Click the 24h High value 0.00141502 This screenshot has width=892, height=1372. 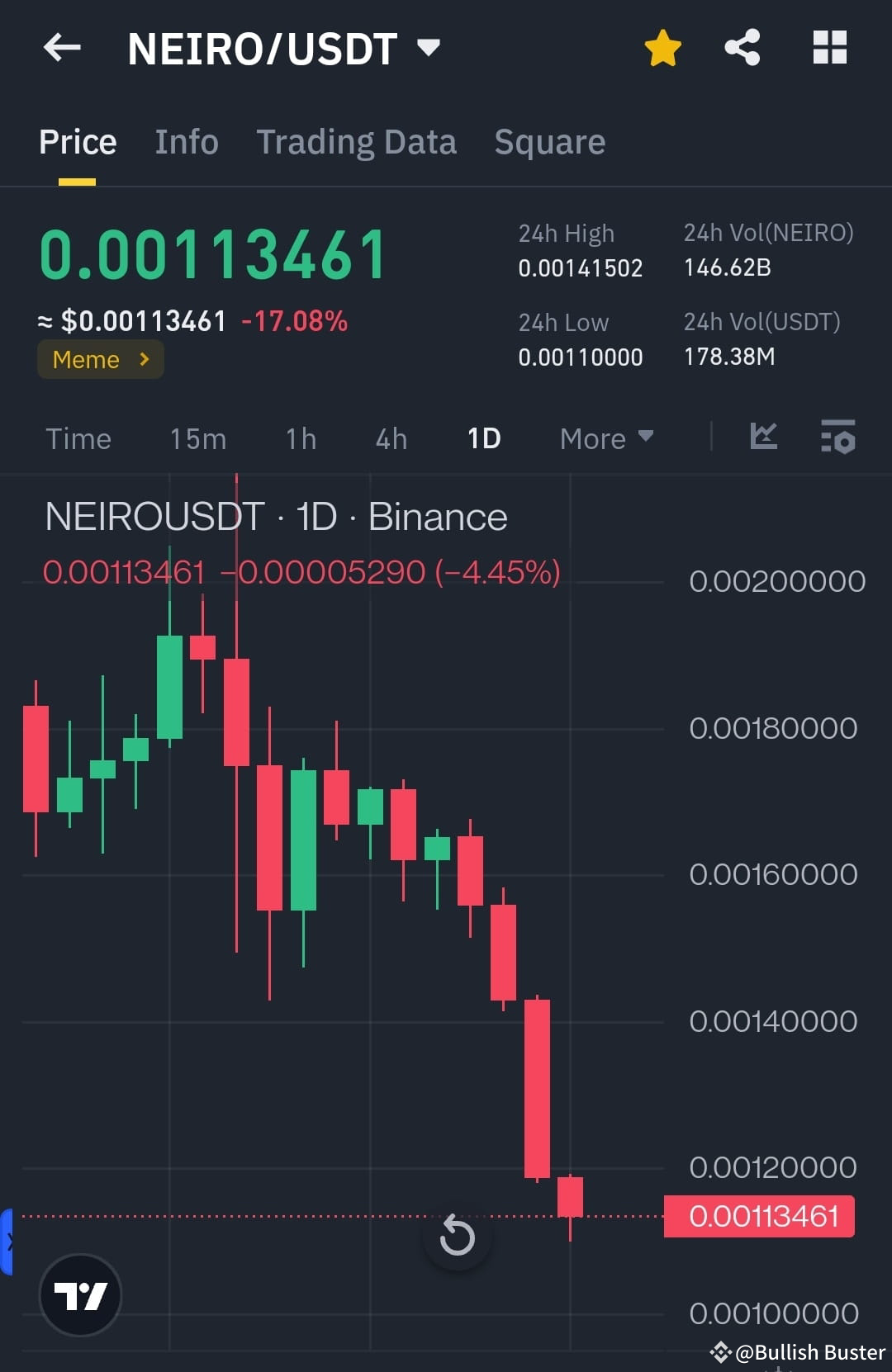[x=581, y=267]
